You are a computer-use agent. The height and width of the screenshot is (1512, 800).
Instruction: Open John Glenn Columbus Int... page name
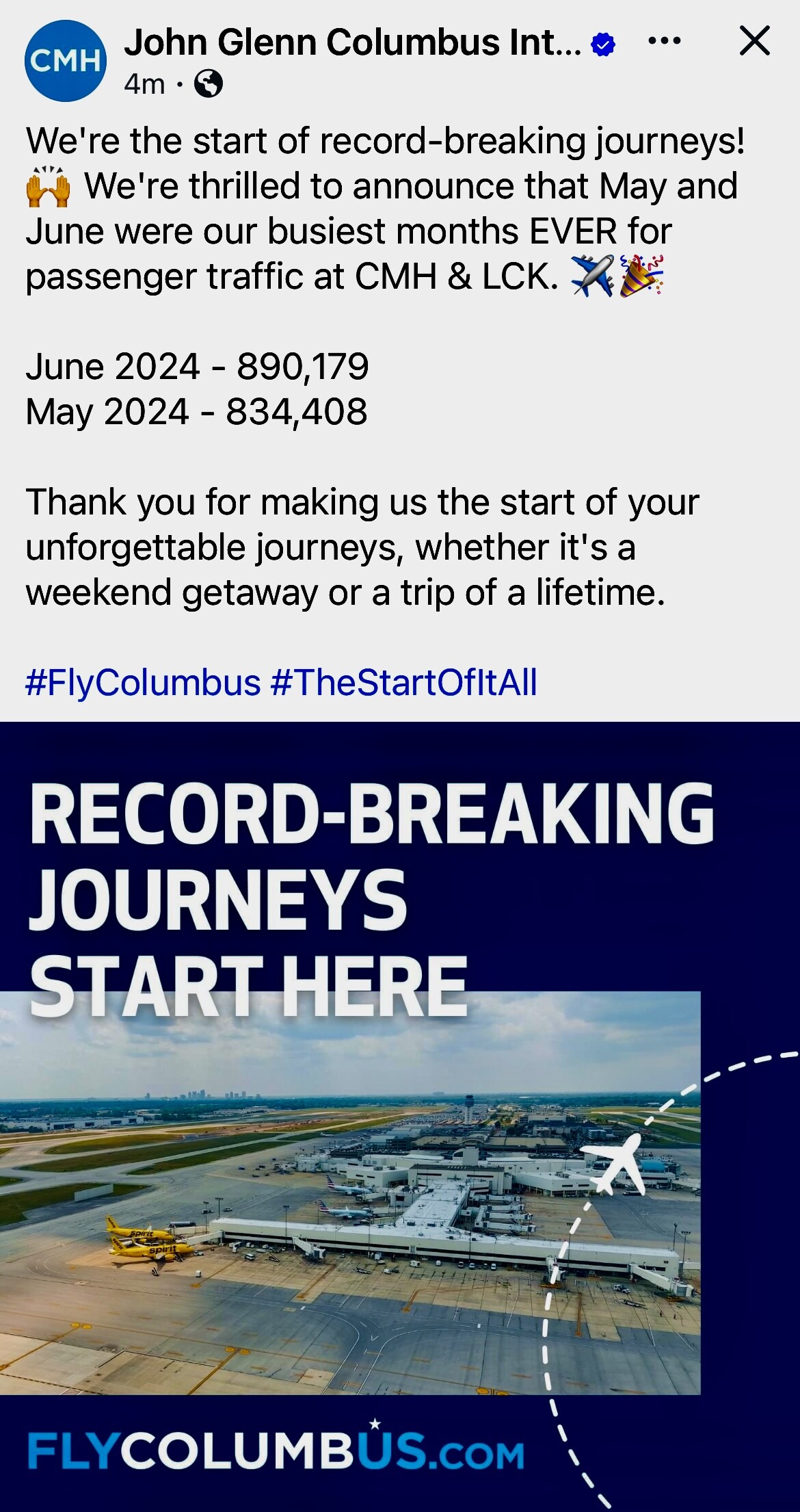pyautogui.click(x=352, y=42)
